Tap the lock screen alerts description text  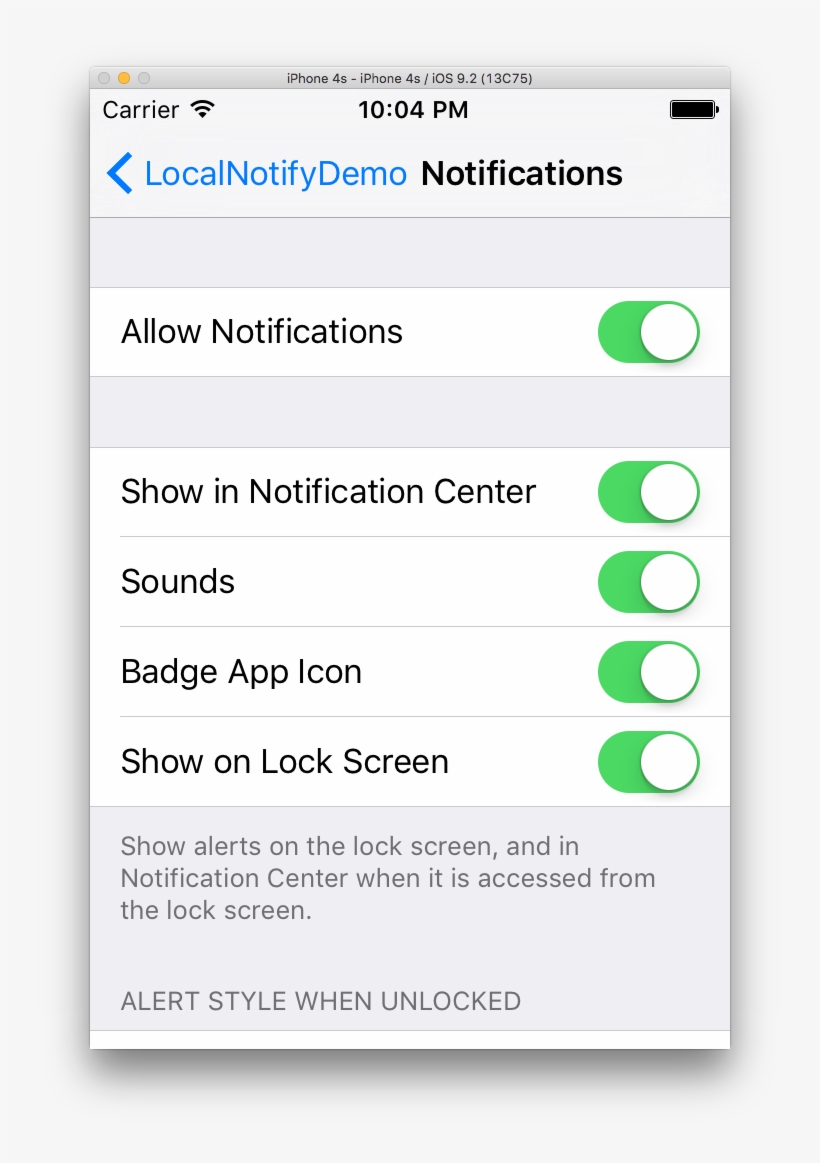[x=388, y=878]
